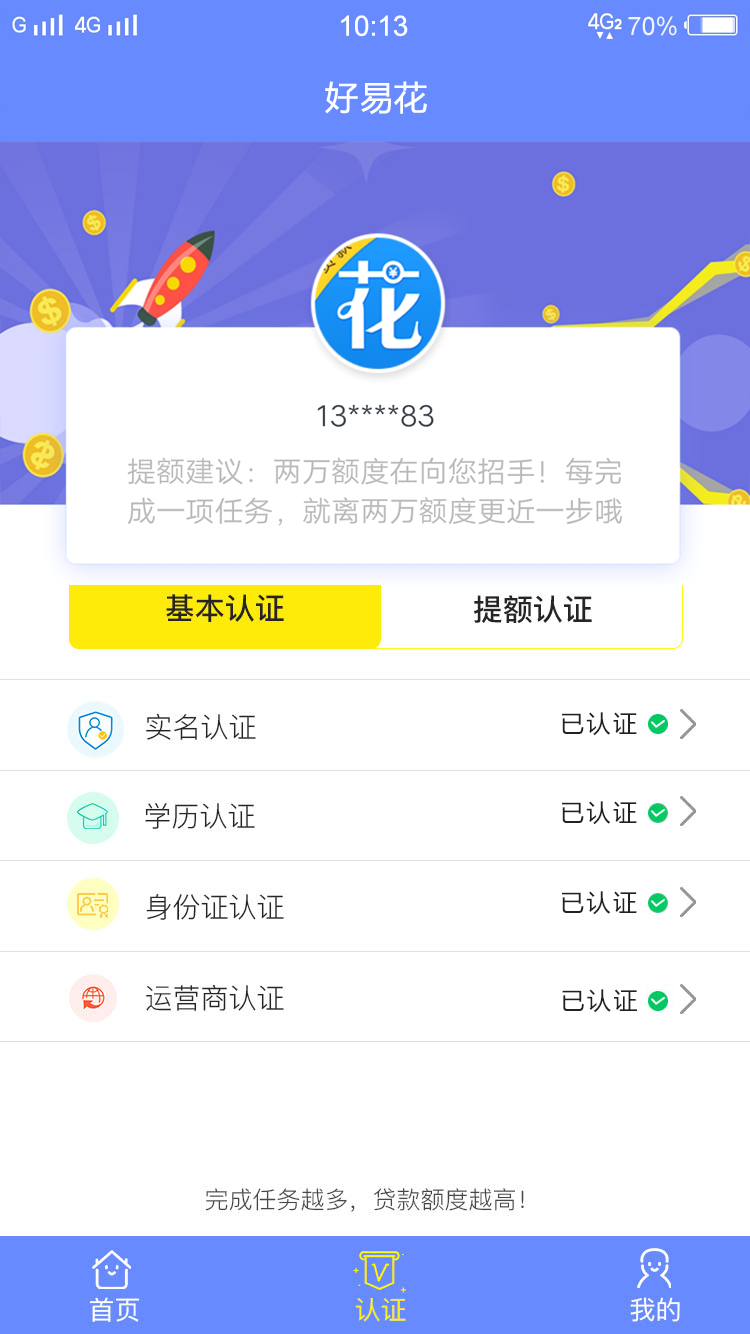The image size is (750, 1334).
Task: Open the 学历认证 row
Action: [375, 816]
